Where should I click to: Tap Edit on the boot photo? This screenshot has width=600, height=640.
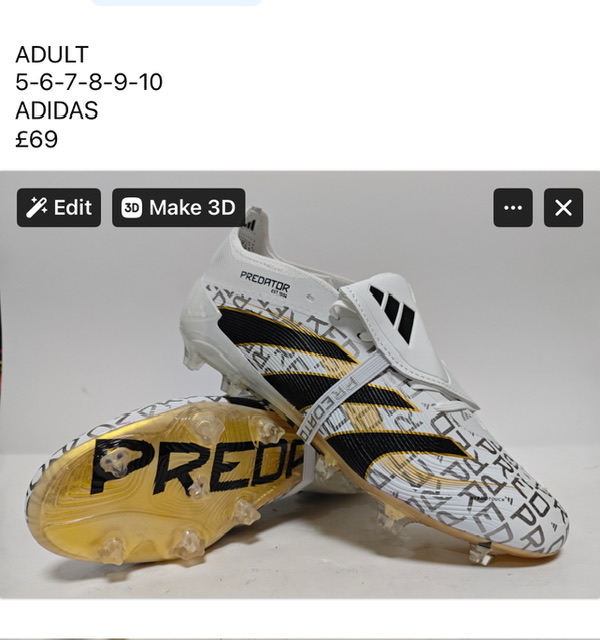(x=59, y=208)
